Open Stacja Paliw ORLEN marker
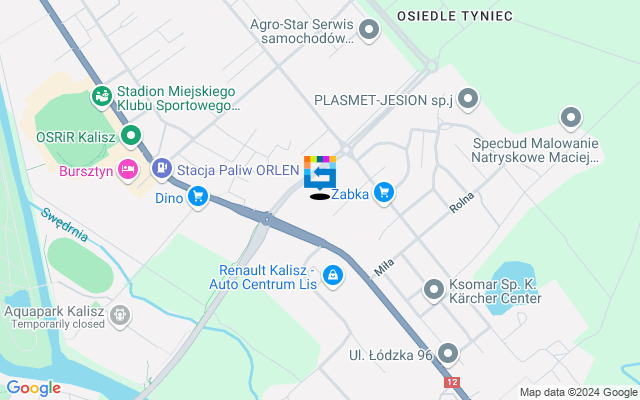The image size is (640, 400). click(x=161, y=167)
